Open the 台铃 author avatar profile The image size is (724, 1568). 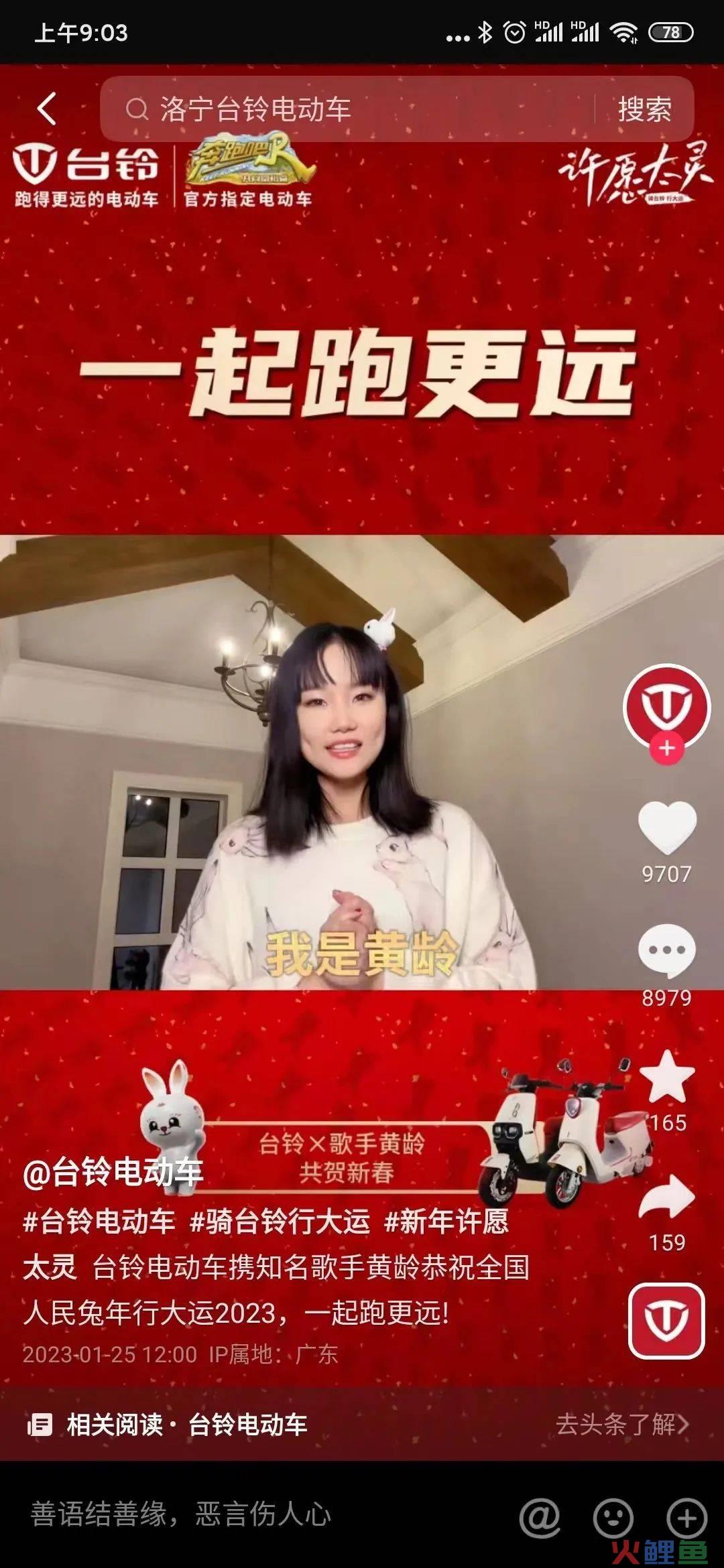[x=666, y=706]
